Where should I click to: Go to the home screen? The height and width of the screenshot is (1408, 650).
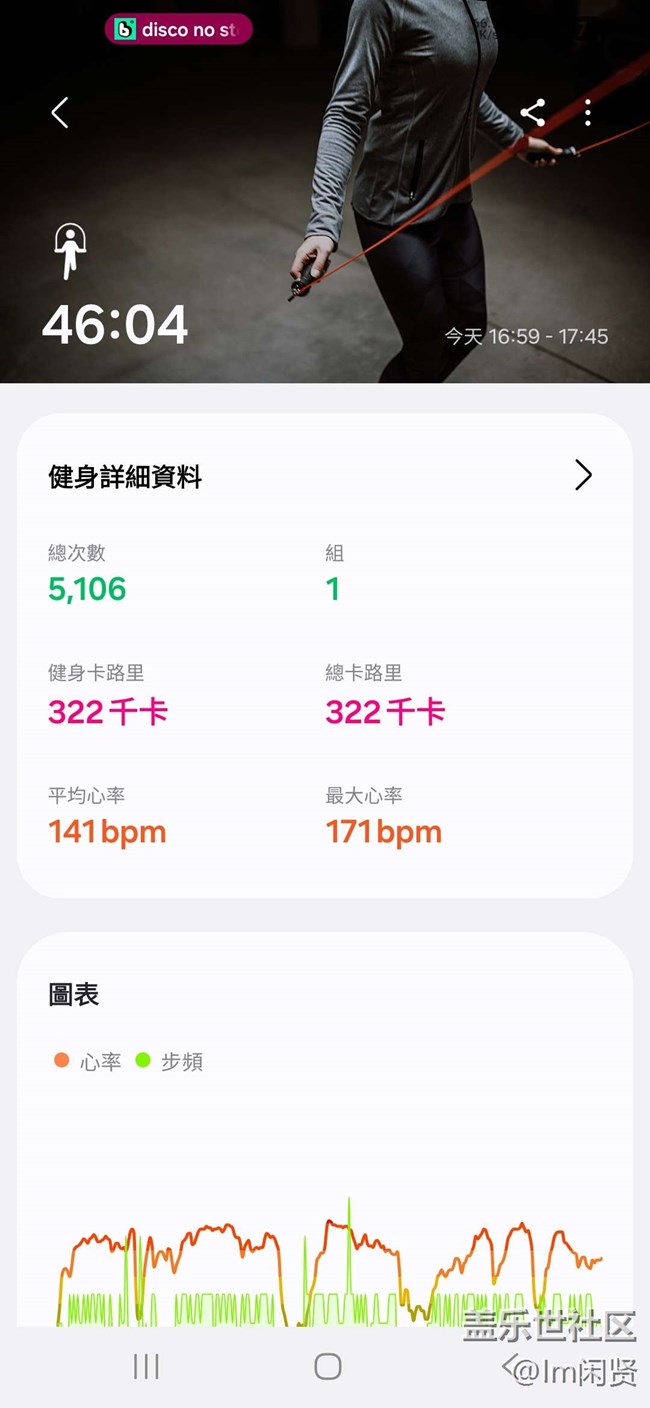point(327,1366)
